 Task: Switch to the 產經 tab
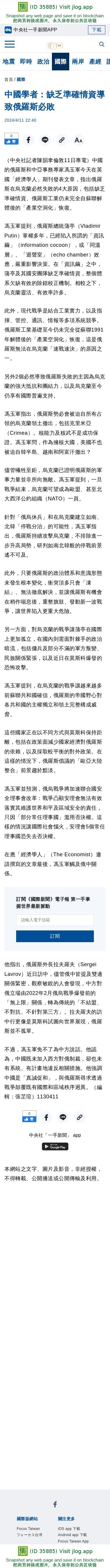95,62
